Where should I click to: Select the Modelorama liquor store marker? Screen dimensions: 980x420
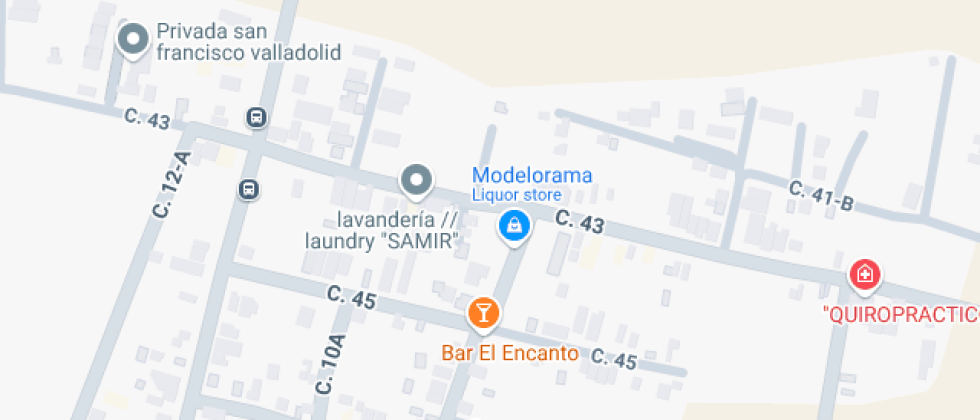(x=514, y=225)
